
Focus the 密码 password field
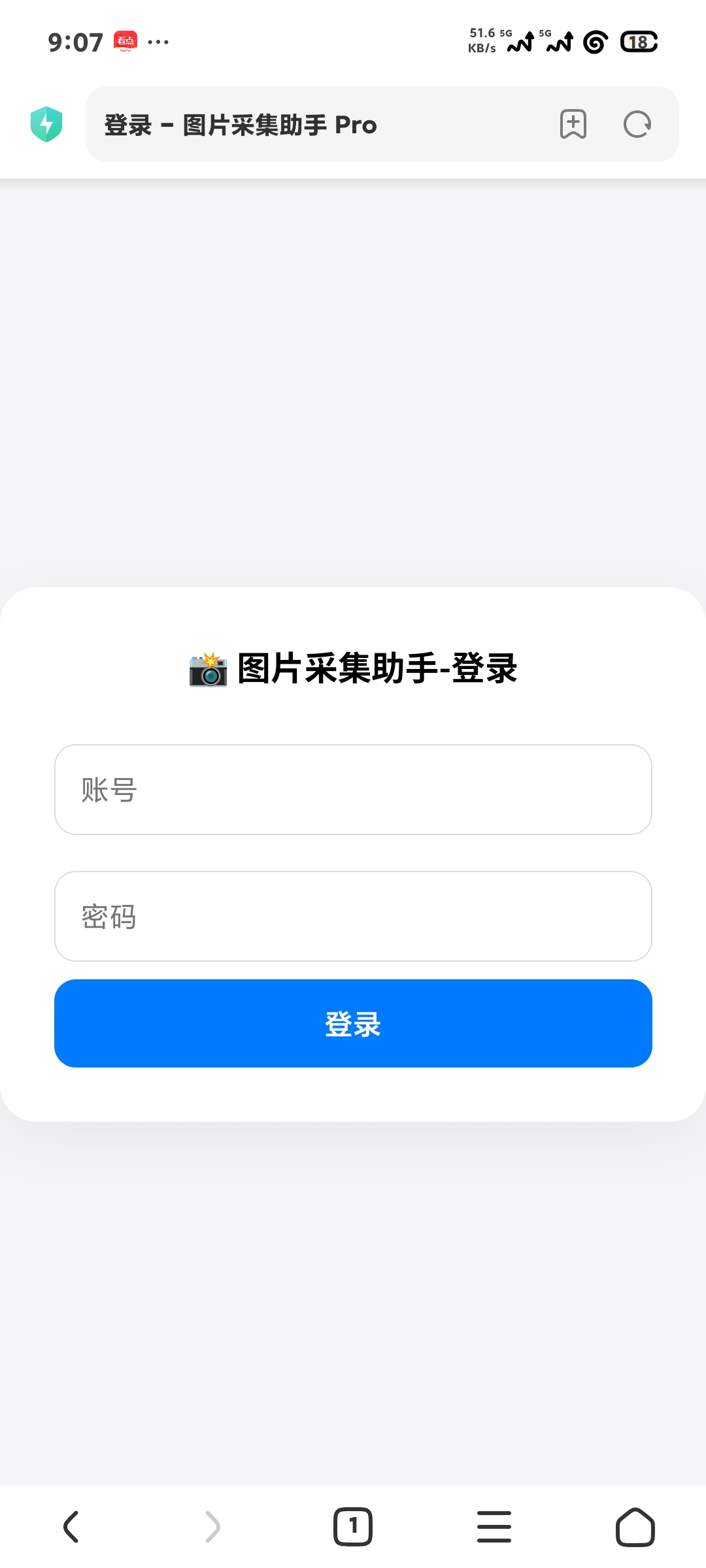pos(353,916)
